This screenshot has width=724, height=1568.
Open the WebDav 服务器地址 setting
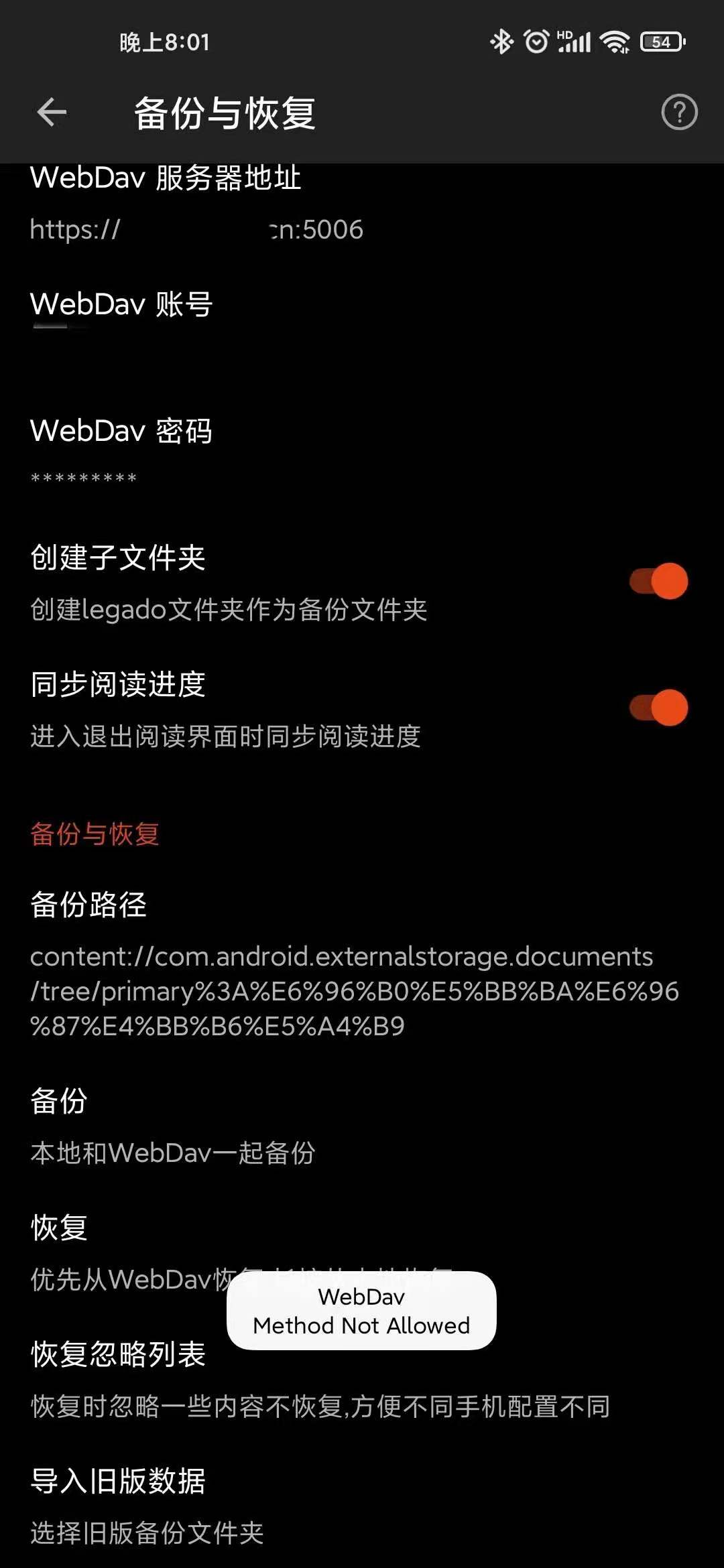coord(268,201)
